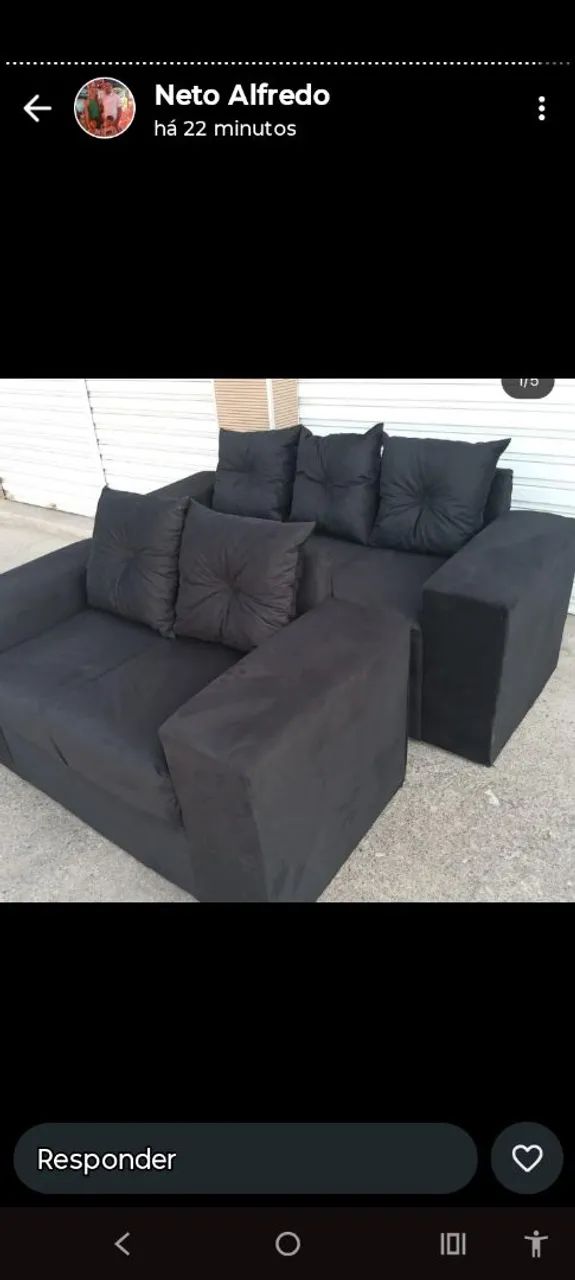This screenshot has height=1280, width=575.
Task: Open the recent apps view
Action: point(453,1244)
